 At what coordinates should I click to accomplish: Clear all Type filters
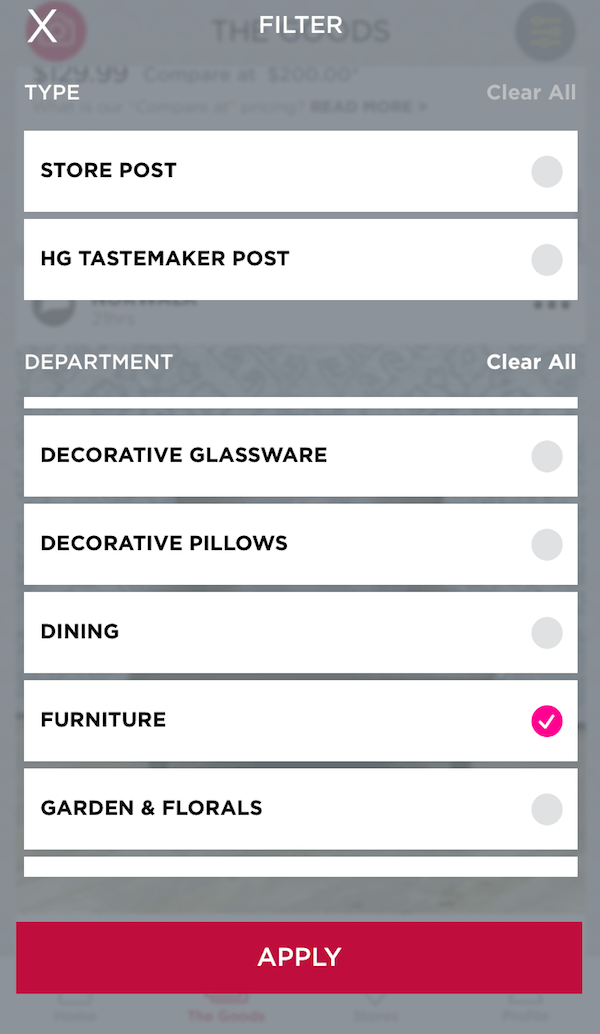(531, 92)
